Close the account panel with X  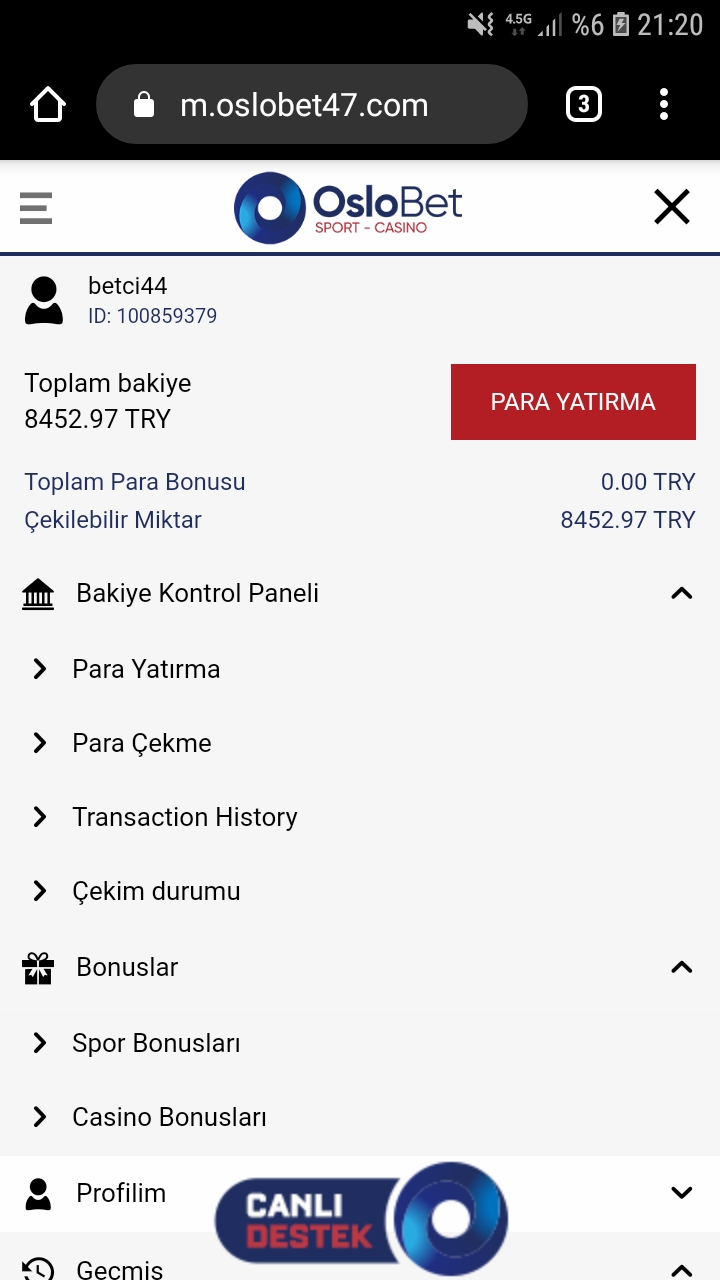(x=672, y=208)
